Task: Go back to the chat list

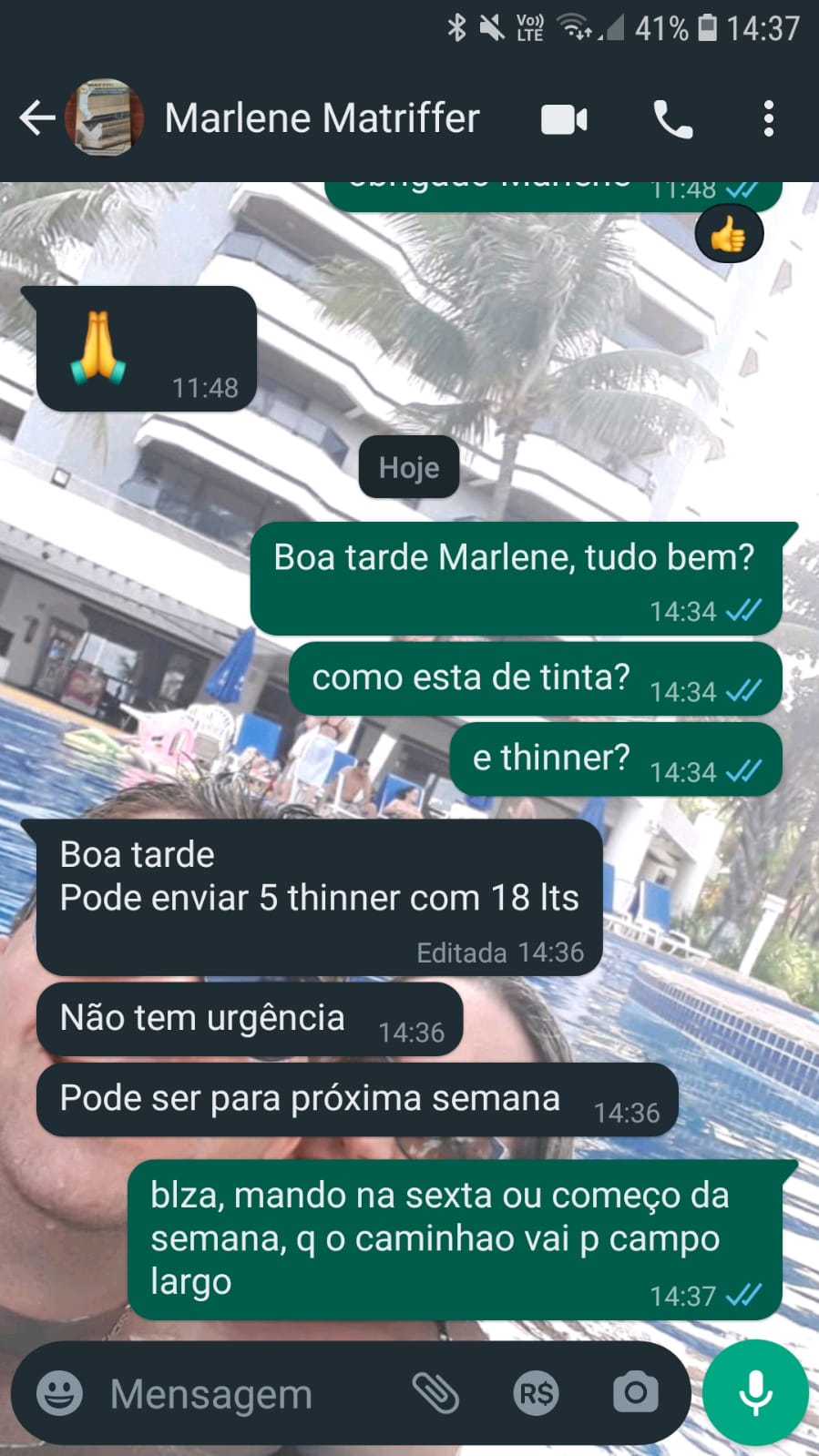Action: [36, 118]
